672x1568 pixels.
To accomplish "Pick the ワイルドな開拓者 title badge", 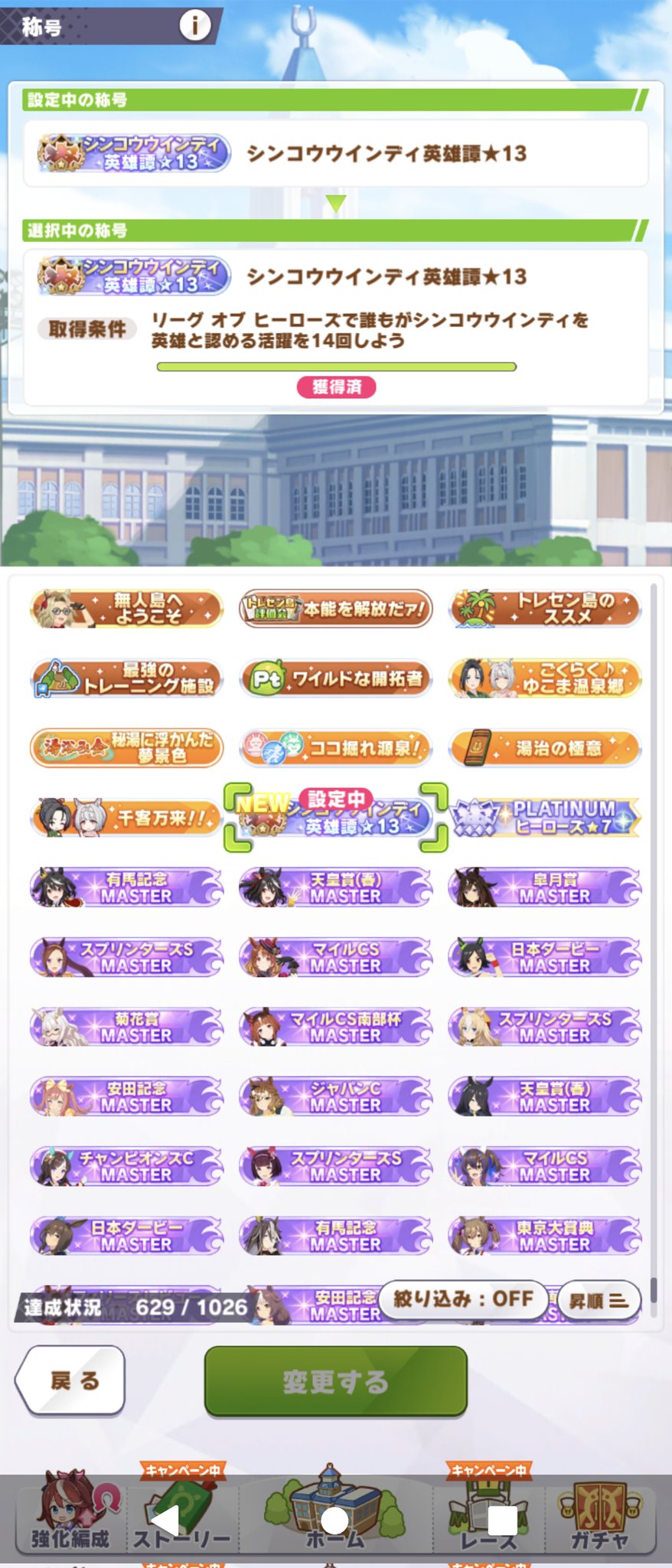I will [336, 678].
